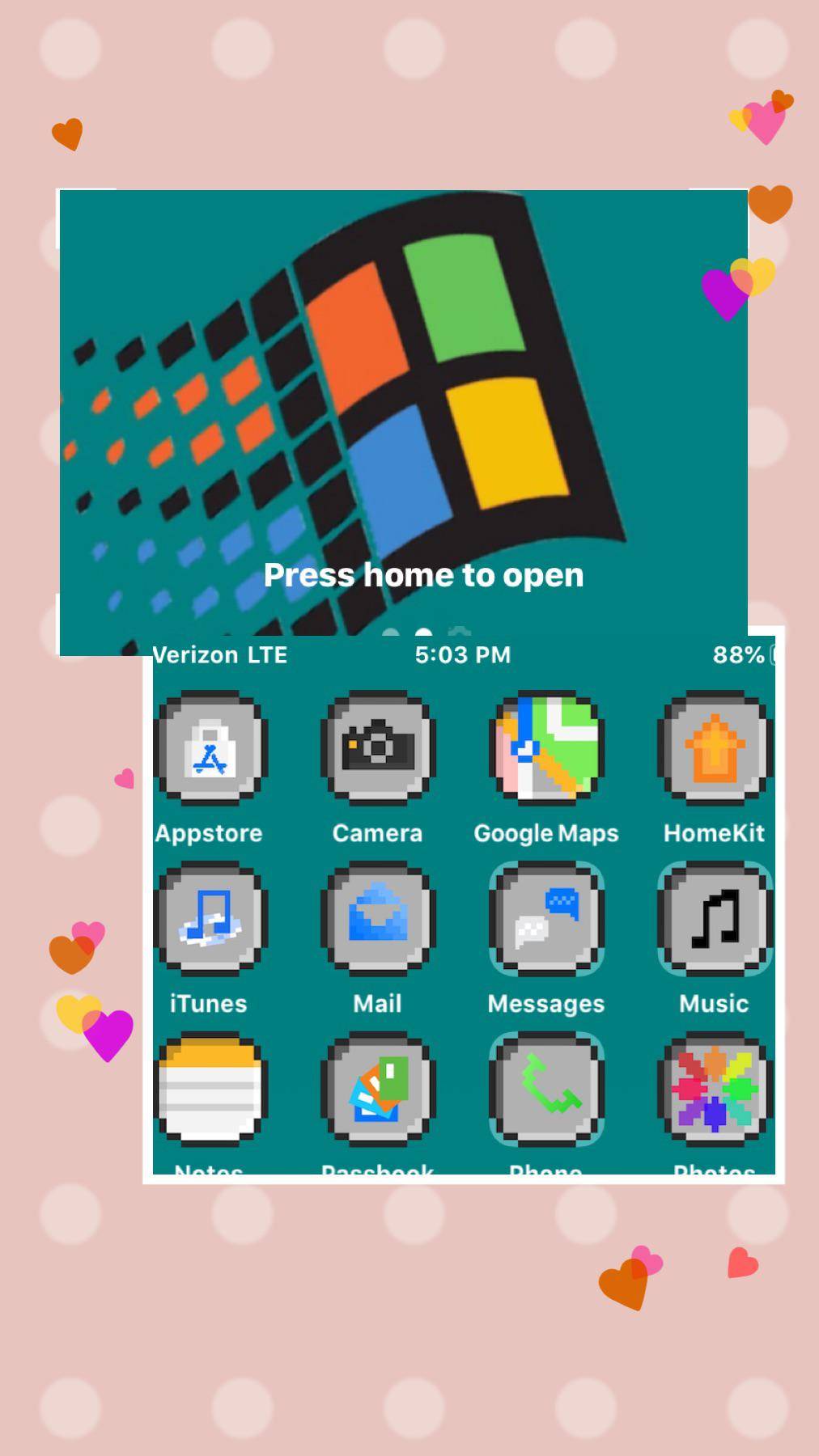The width and height of the screenshot is (819, 1456).
Task: Select the HomeKit icon
Action: pos(714,748)
